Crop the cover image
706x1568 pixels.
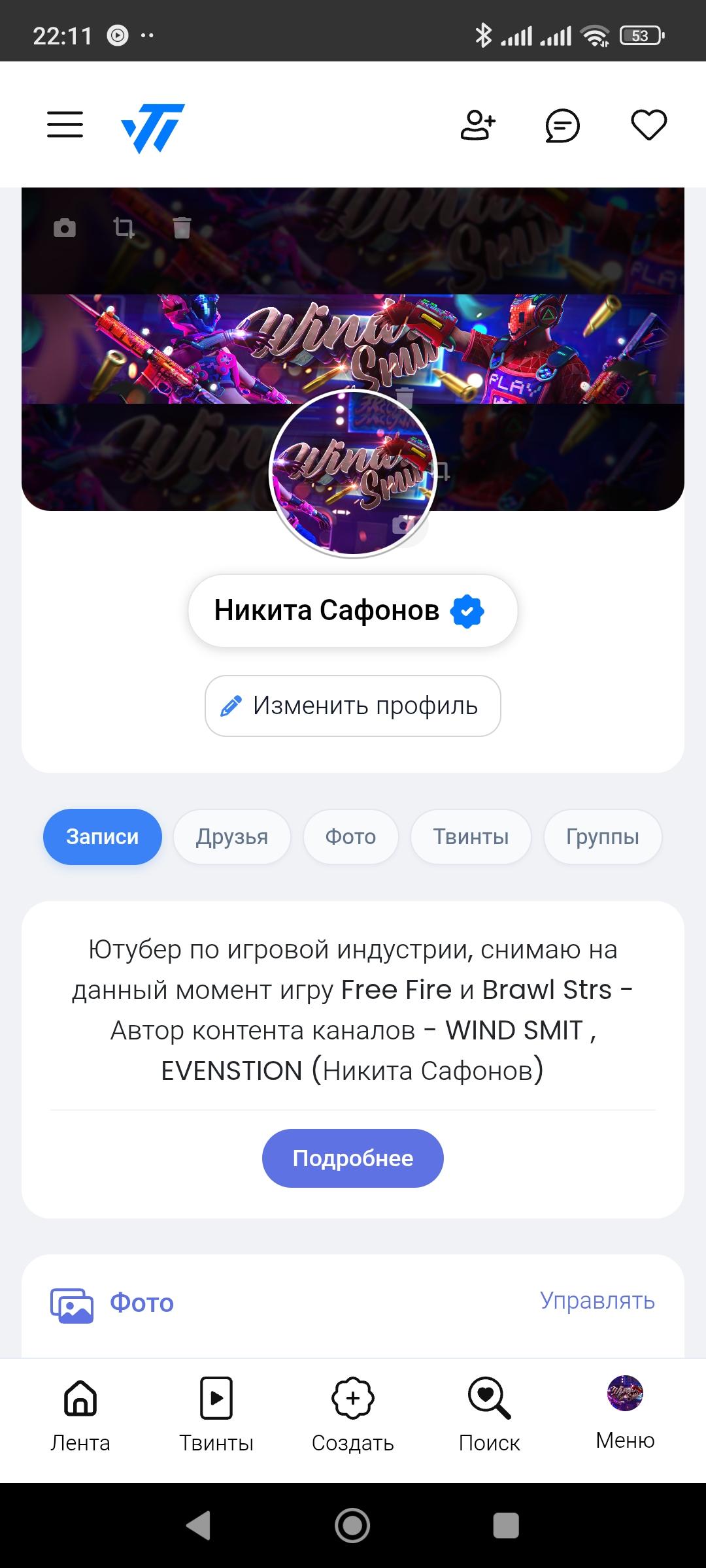pyautogui.click(x=124, y=227)
